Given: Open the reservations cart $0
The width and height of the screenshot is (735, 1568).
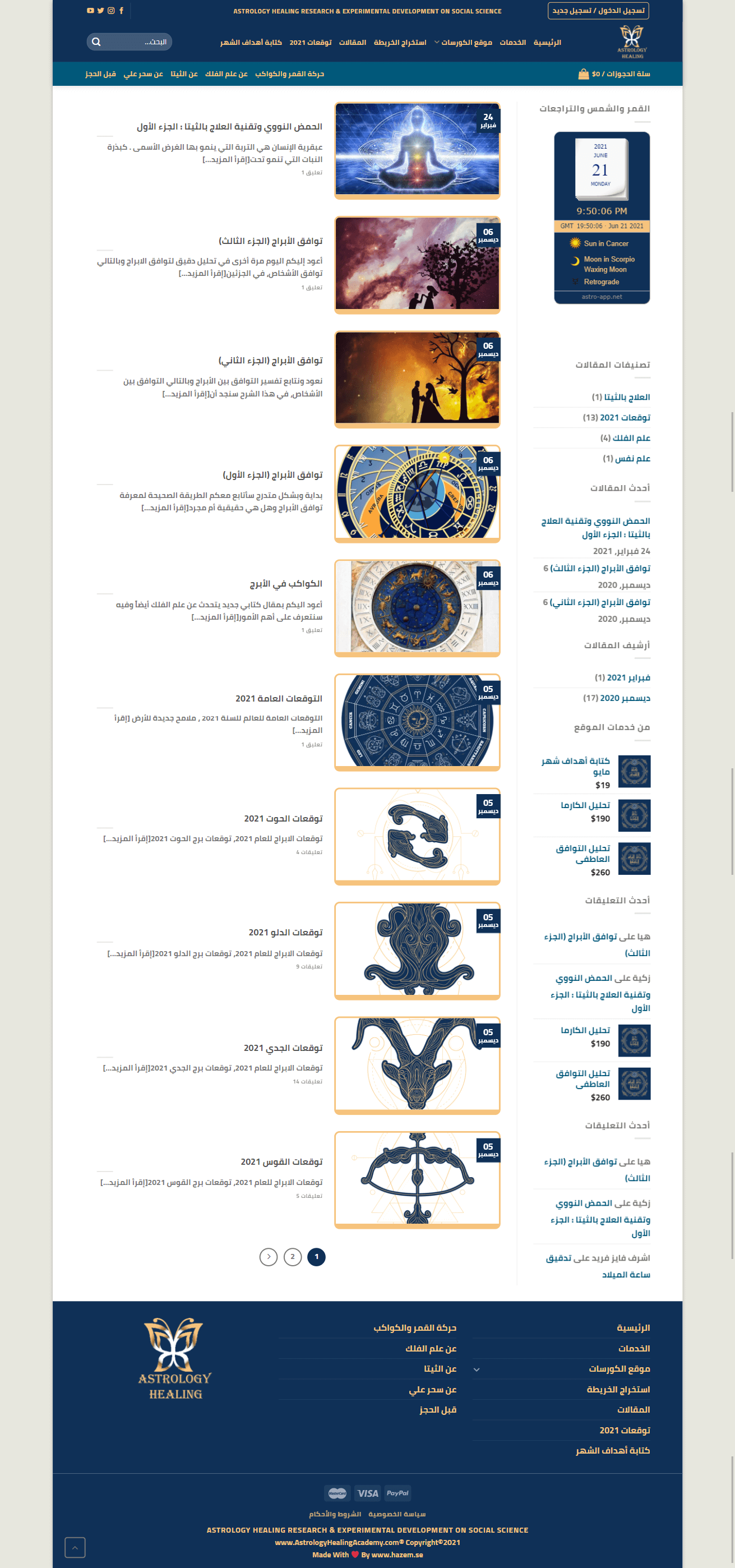Looking at the screenshot, I should [614, 73].
